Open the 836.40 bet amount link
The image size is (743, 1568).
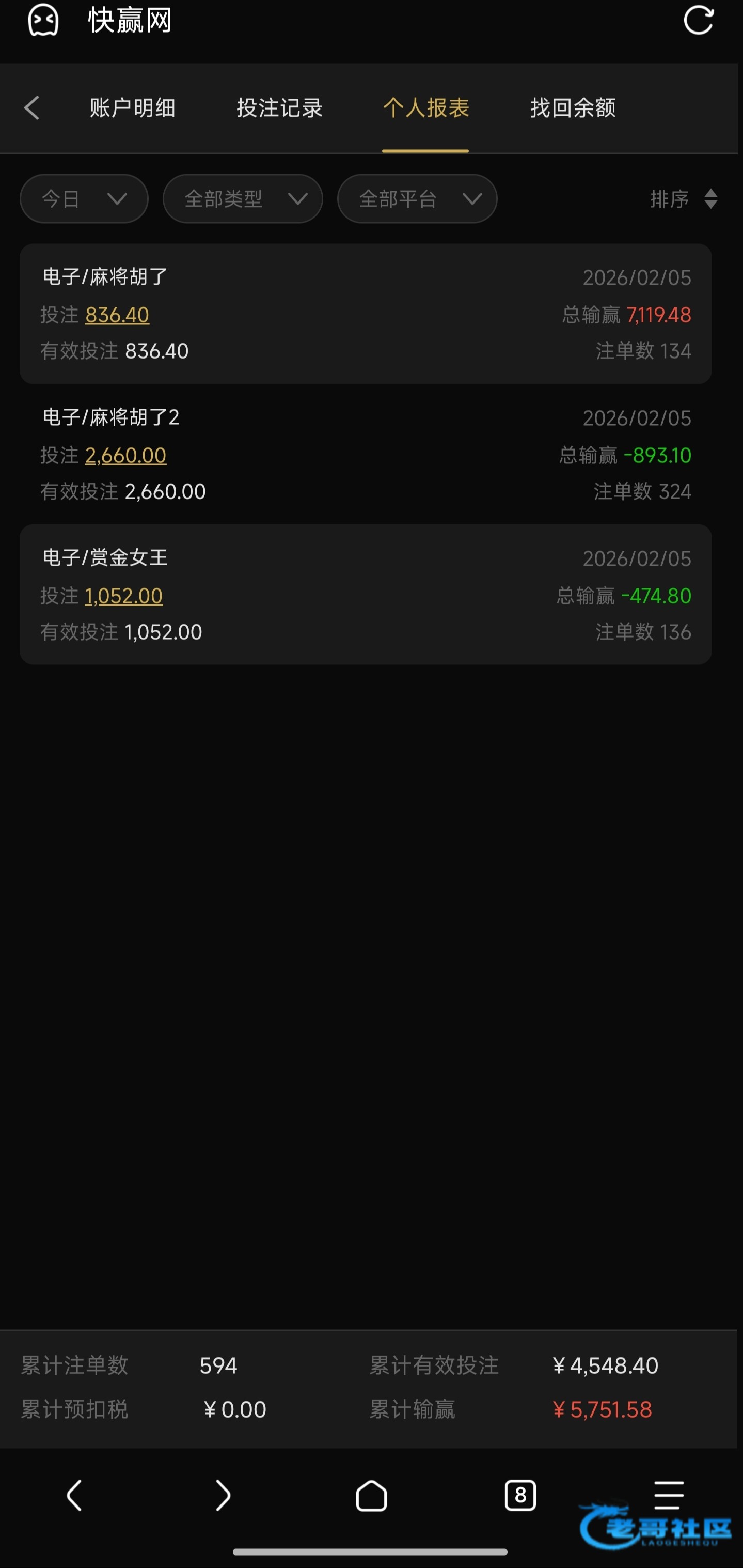click(117, 315)
